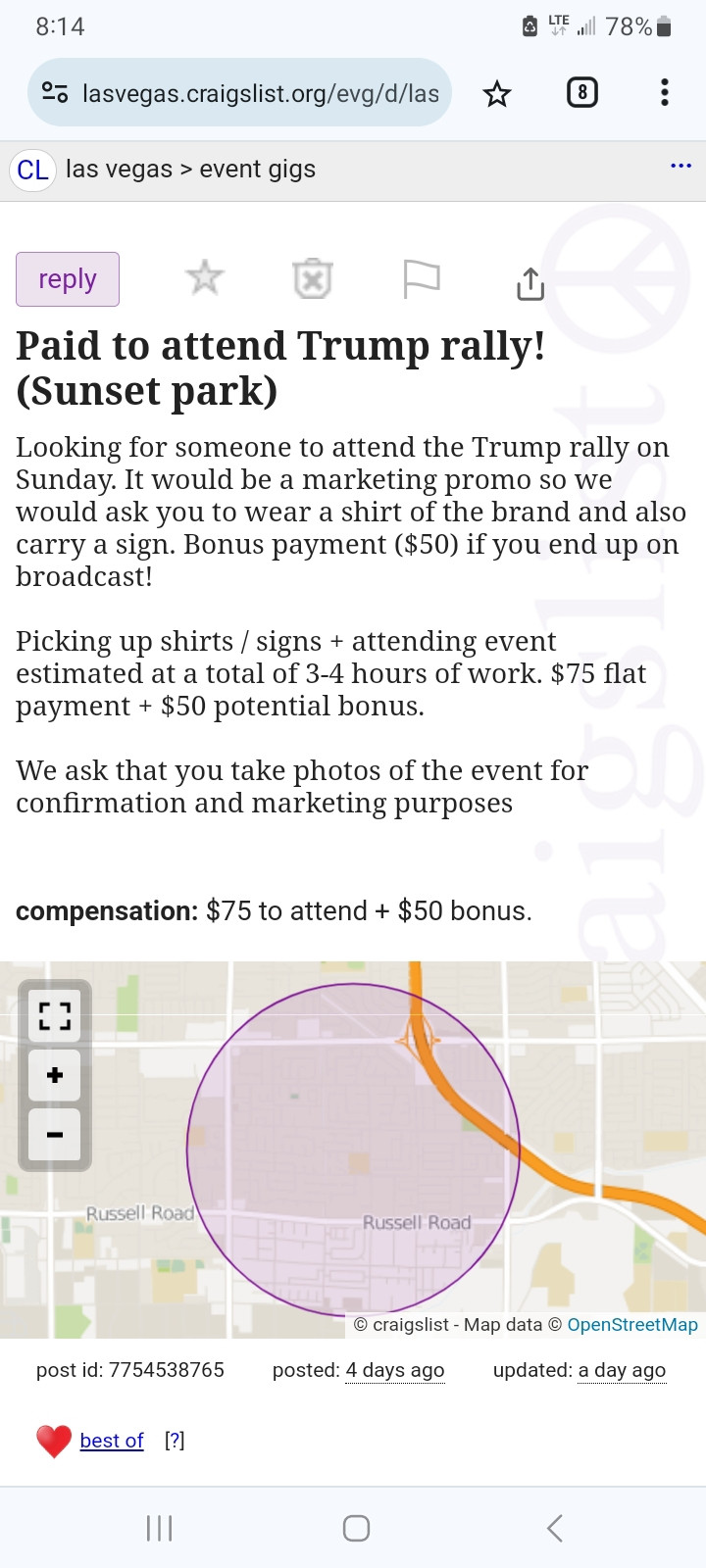Nominate post via best of link
Screen dimensions: 706x1568
click(x=112, y=1441)
